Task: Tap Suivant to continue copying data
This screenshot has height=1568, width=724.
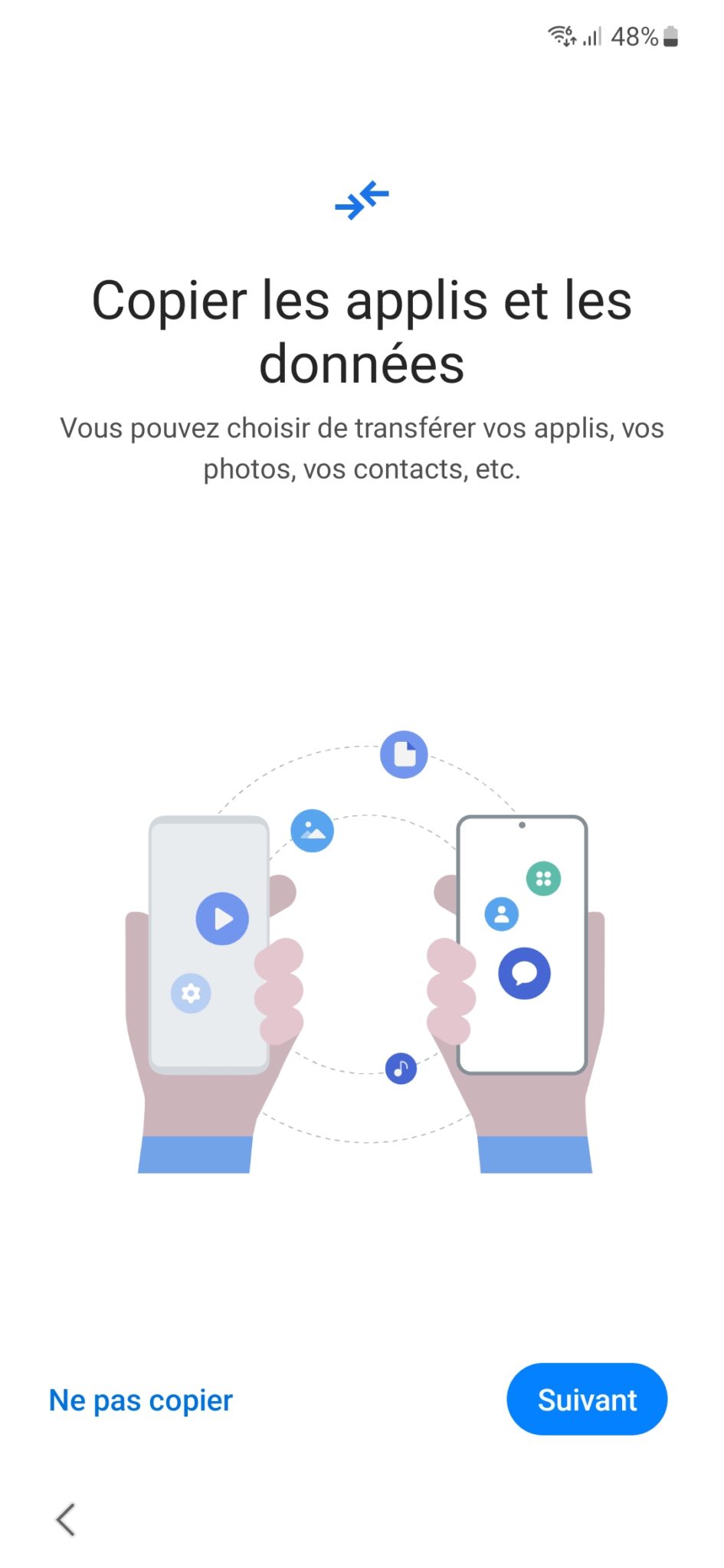Action: click(587, 1399)
